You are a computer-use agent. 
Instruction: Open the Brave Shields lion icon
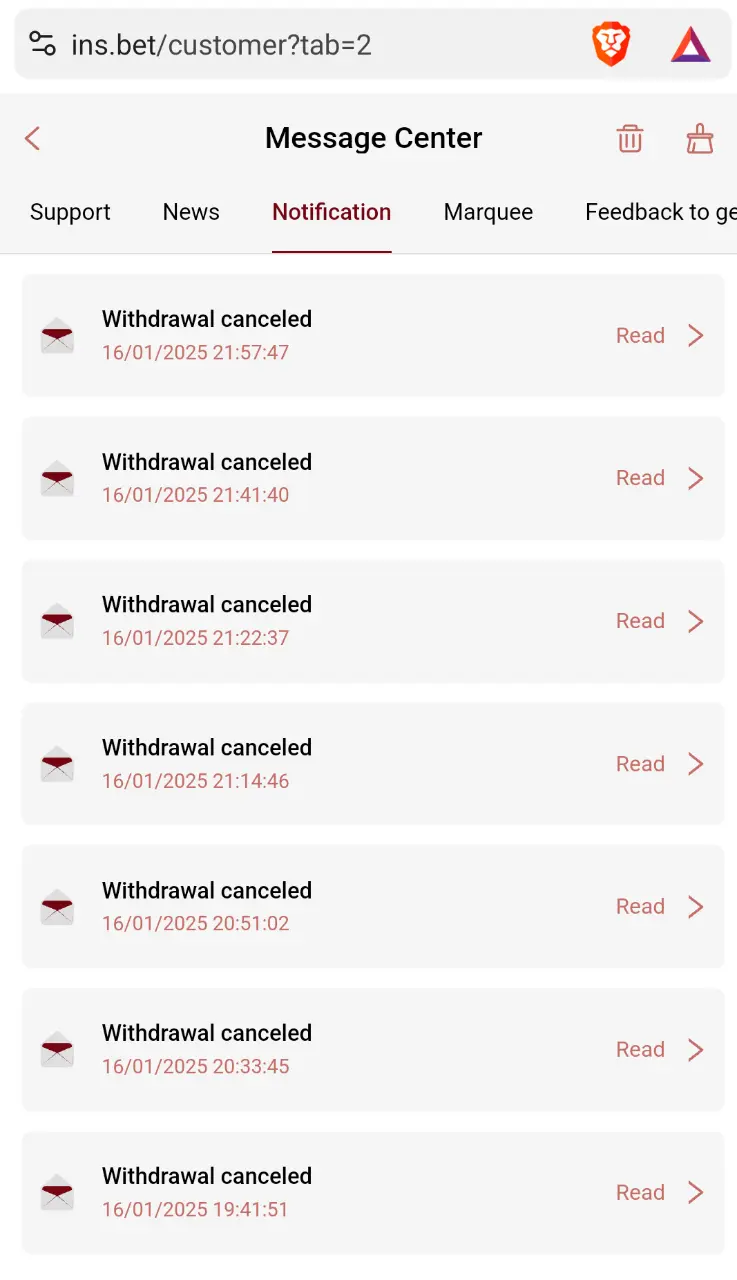610,45
